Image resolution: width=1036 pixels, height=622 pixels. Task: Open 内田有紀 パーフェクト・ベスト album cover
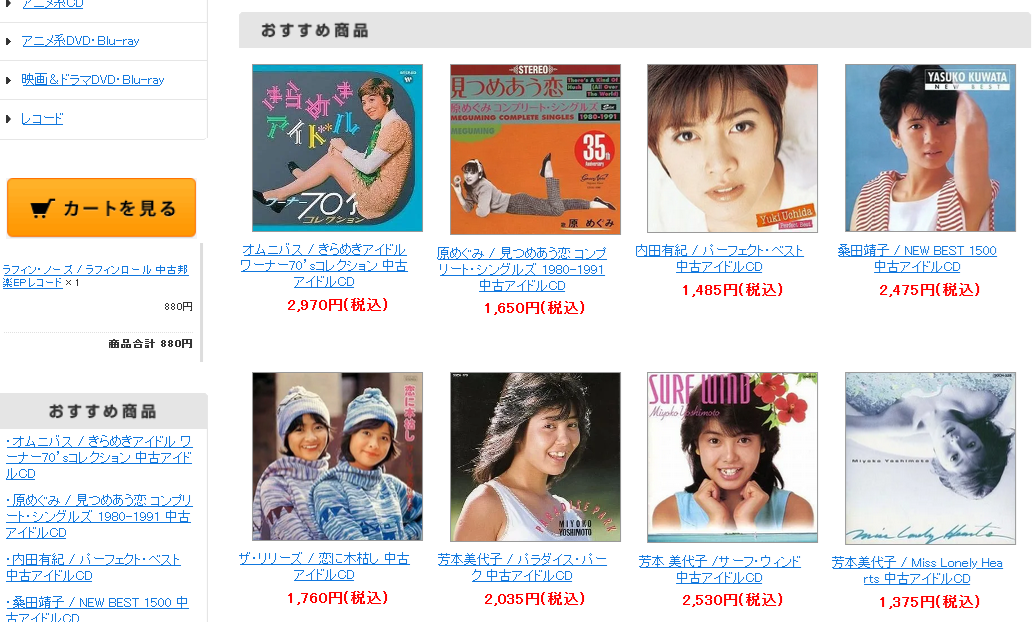[x=732, y=148]
